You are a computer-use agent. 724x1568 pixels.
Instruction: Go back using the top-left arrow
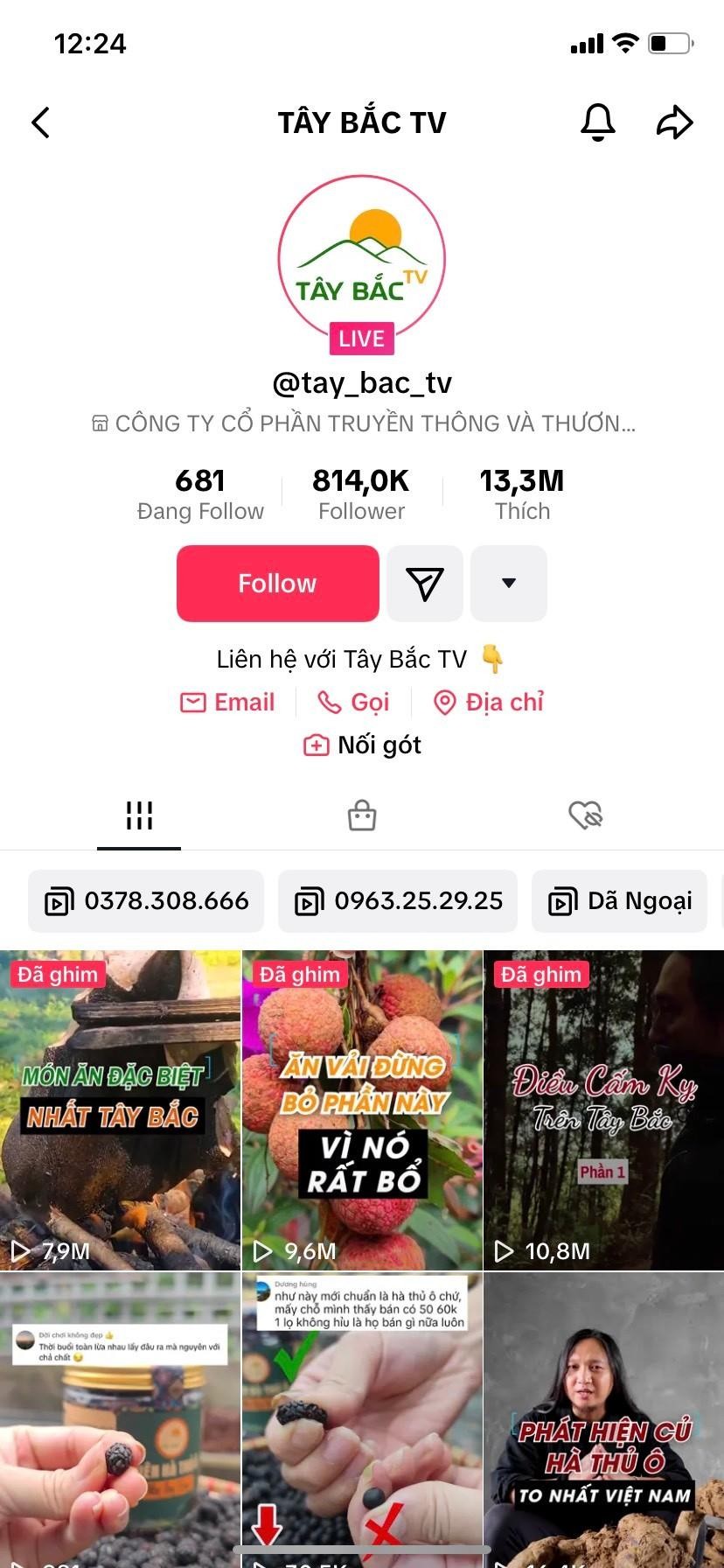coord(41,122)
